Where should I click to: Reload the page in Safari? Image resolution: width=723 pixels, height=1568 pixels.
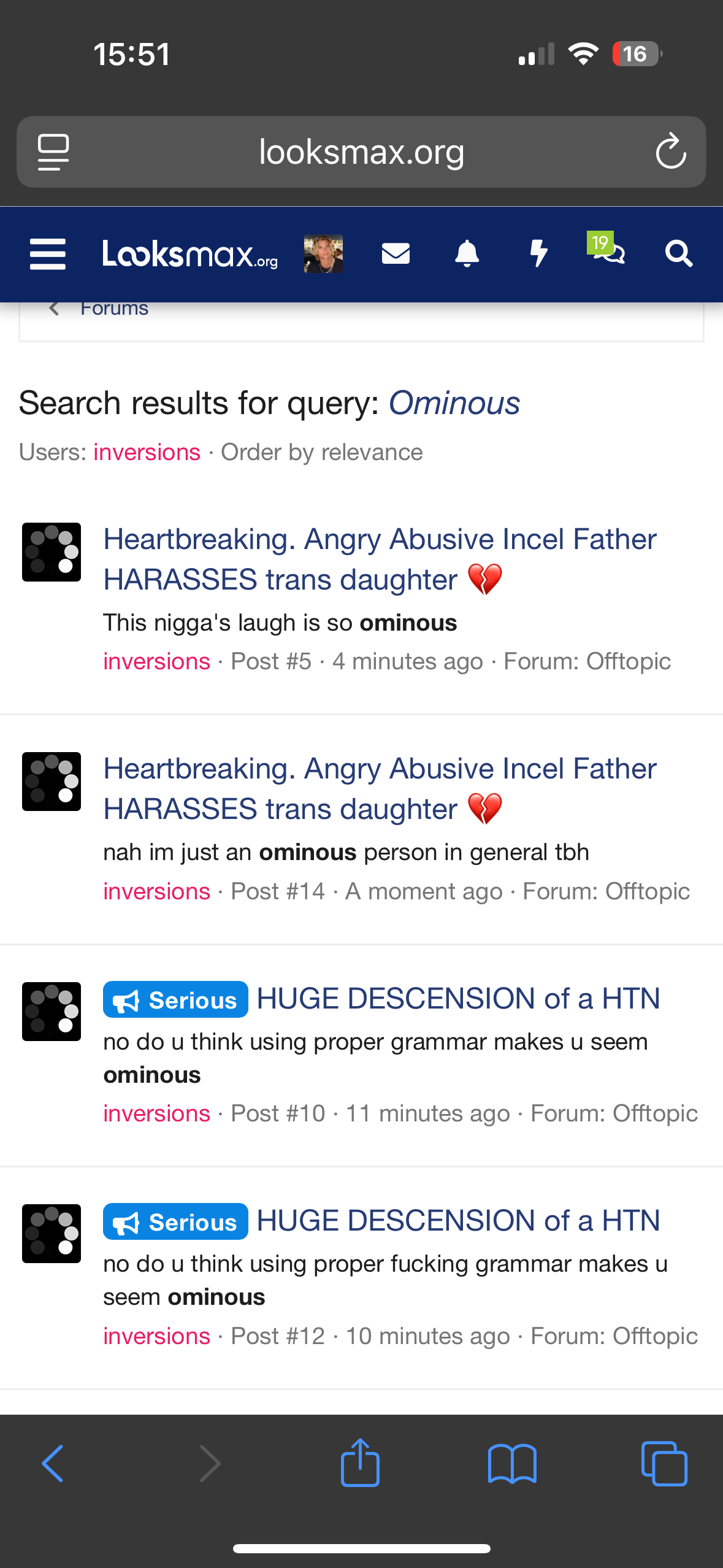pyautogui.click(x=670, y=151)
